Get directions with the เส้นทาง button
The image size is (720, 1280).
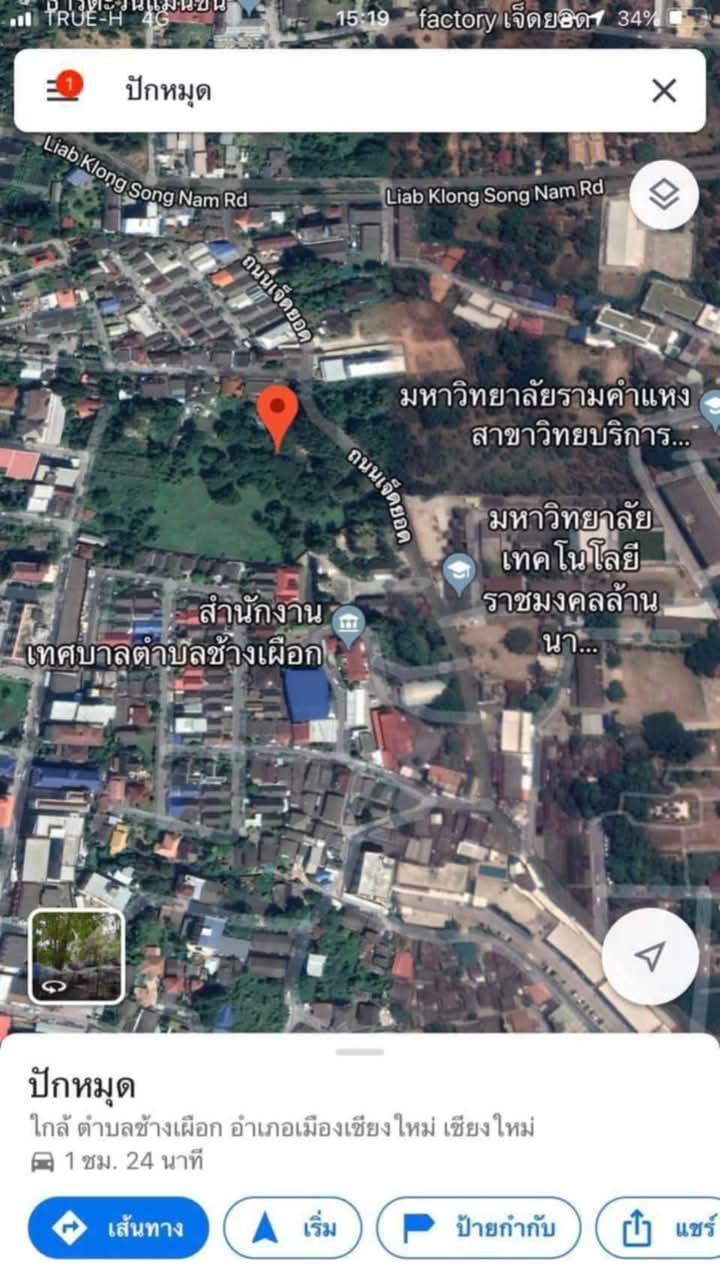tap(118, 1227)
